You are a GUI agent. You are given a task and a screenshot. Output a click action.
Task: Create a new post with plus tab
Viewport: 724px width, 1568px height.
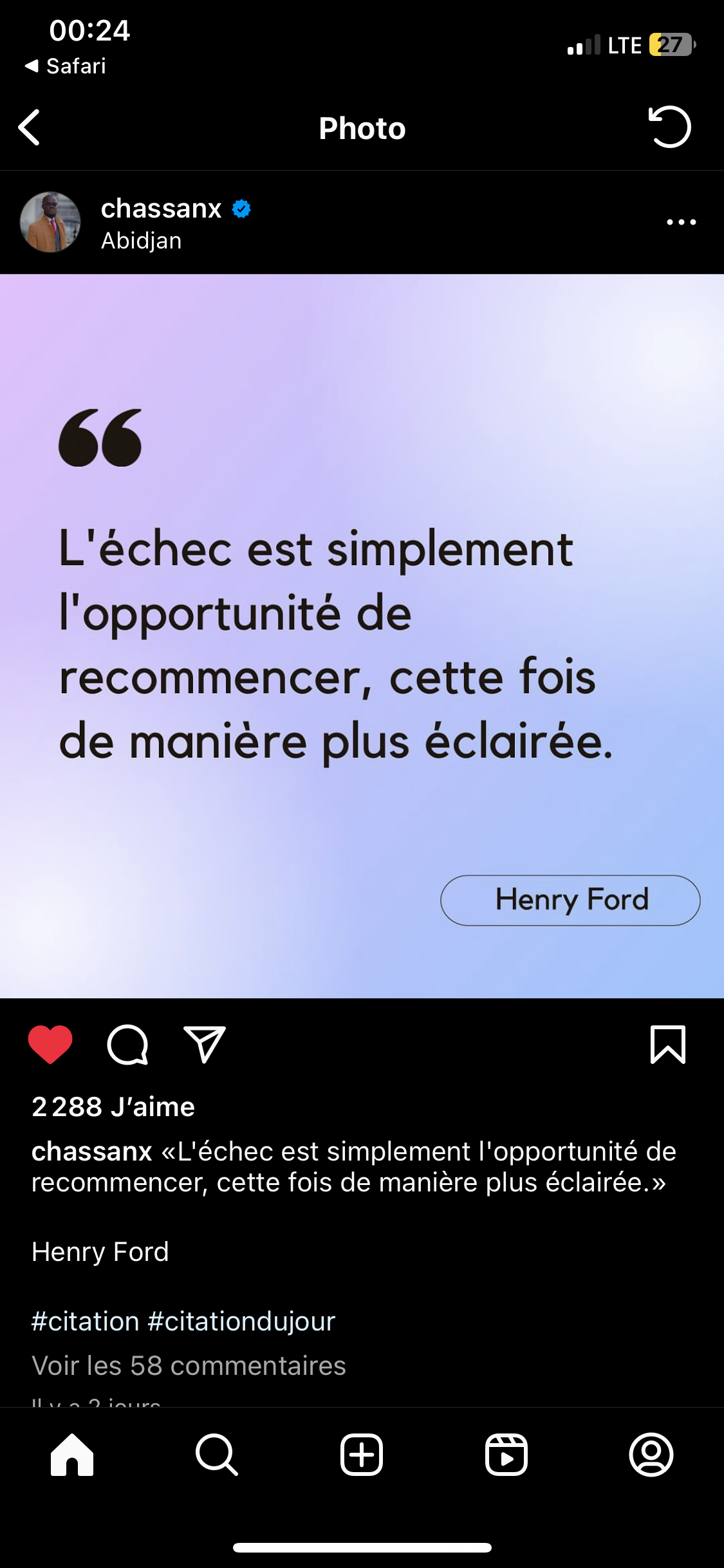point(362,1455)
